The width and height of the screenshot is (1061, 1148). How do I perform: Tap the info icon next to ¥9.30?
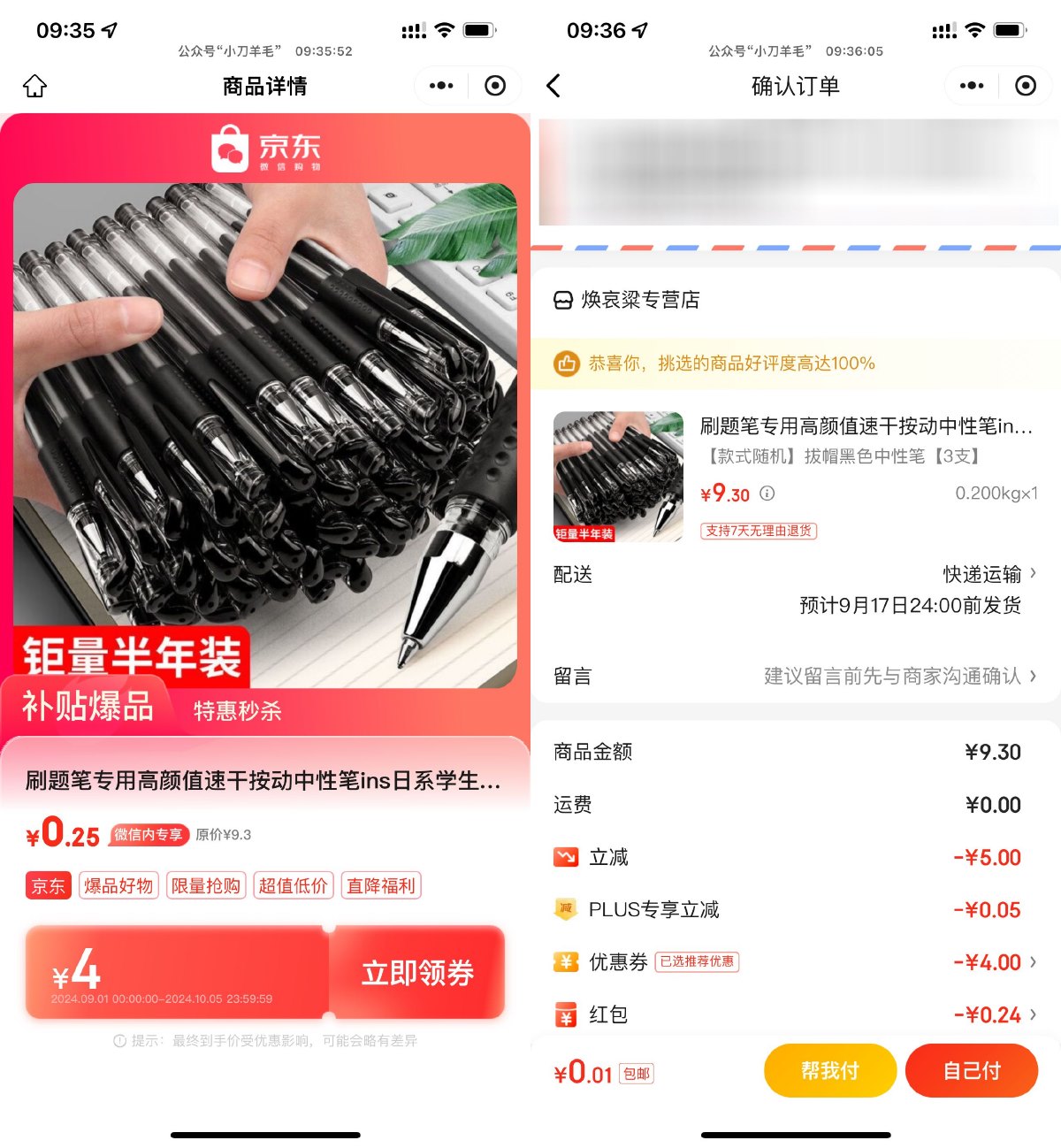point(767,494)
